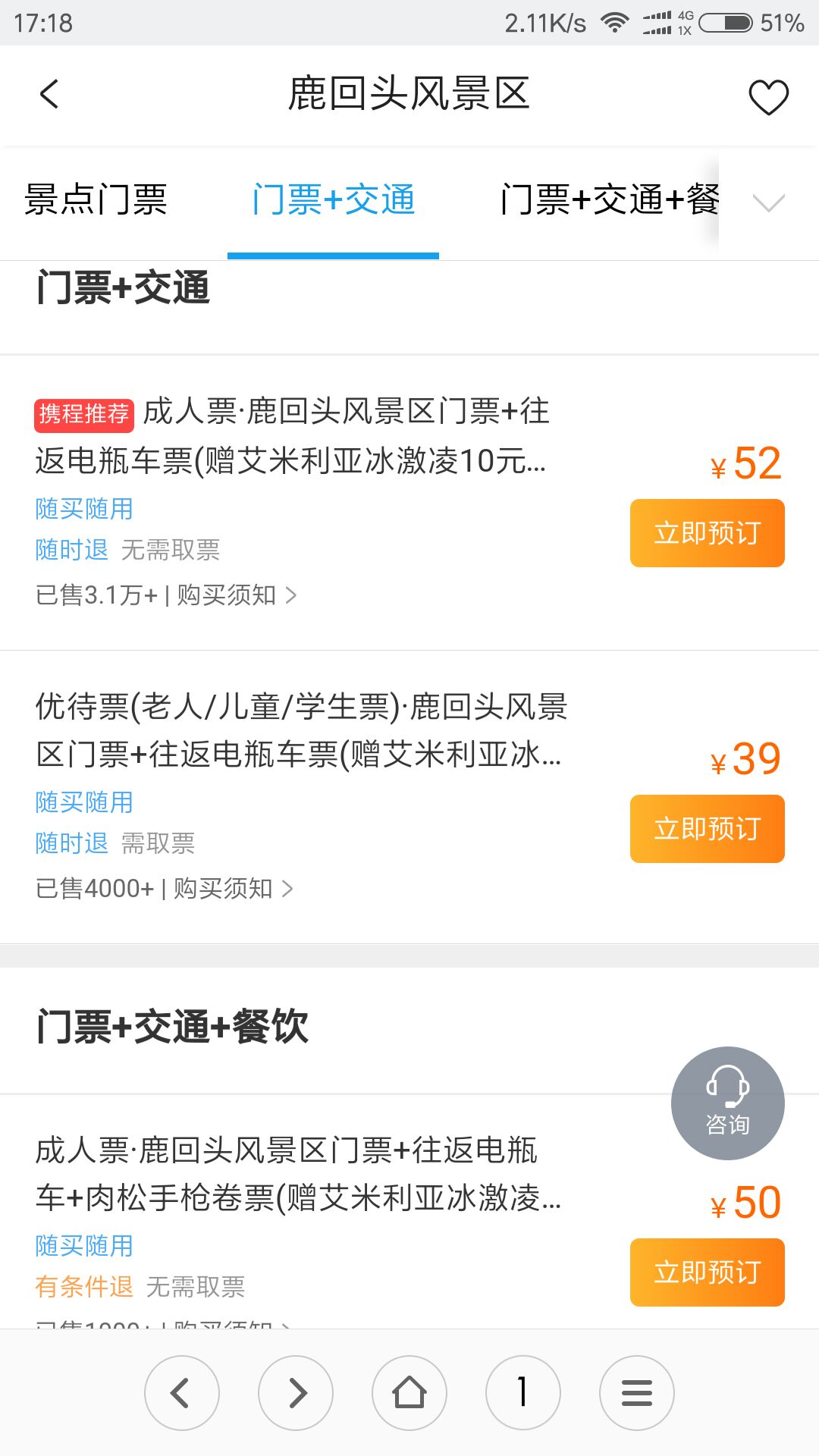Go to the browser home page

coord(409,1393)
